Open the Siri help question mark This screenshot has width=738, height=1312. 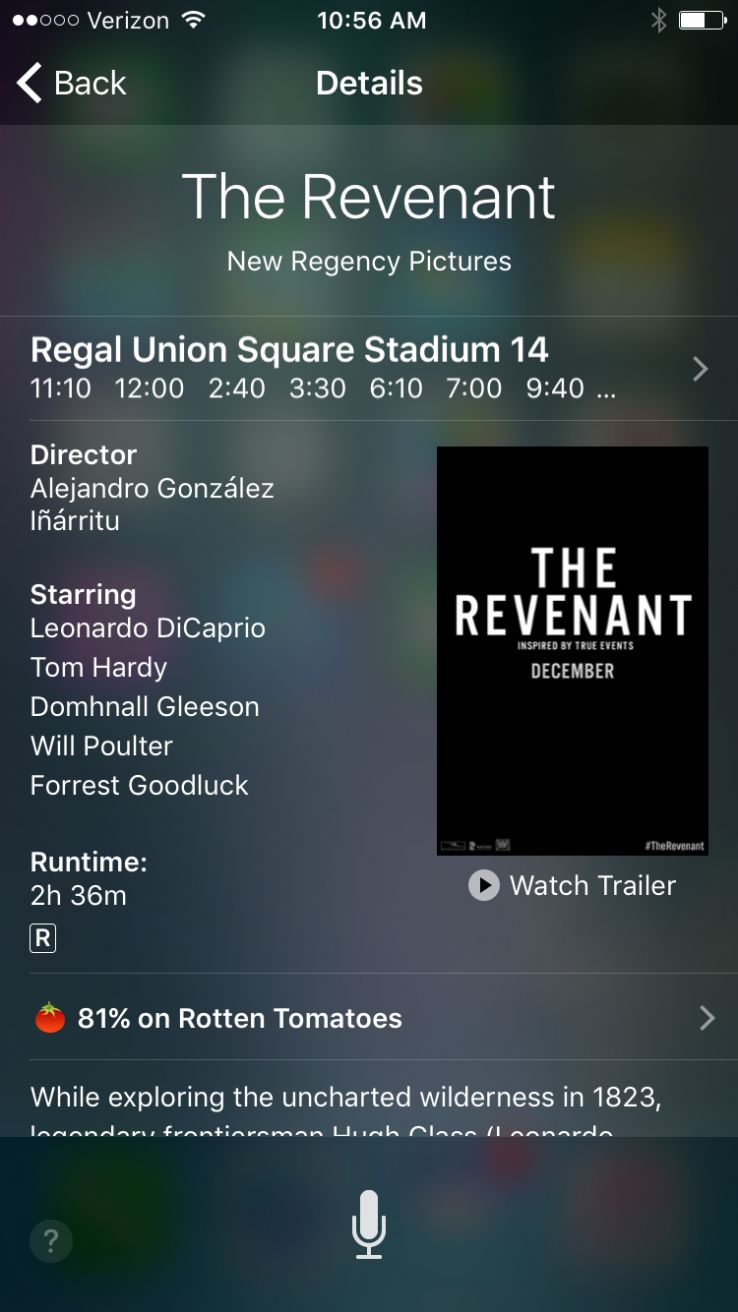coord(51,1241)
